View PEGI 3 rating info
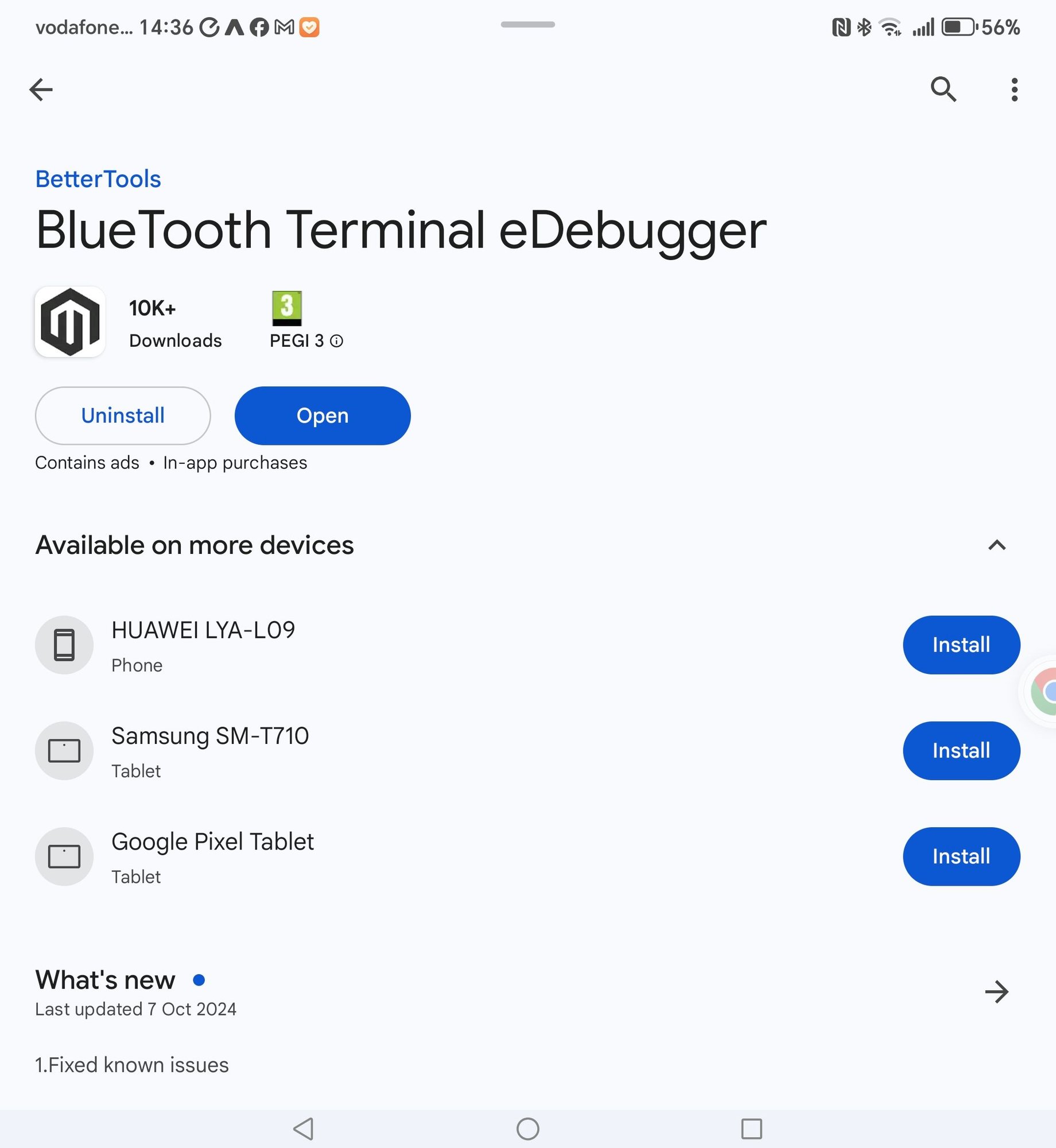The image size is (1056, 1148). [x=337, y=341]
